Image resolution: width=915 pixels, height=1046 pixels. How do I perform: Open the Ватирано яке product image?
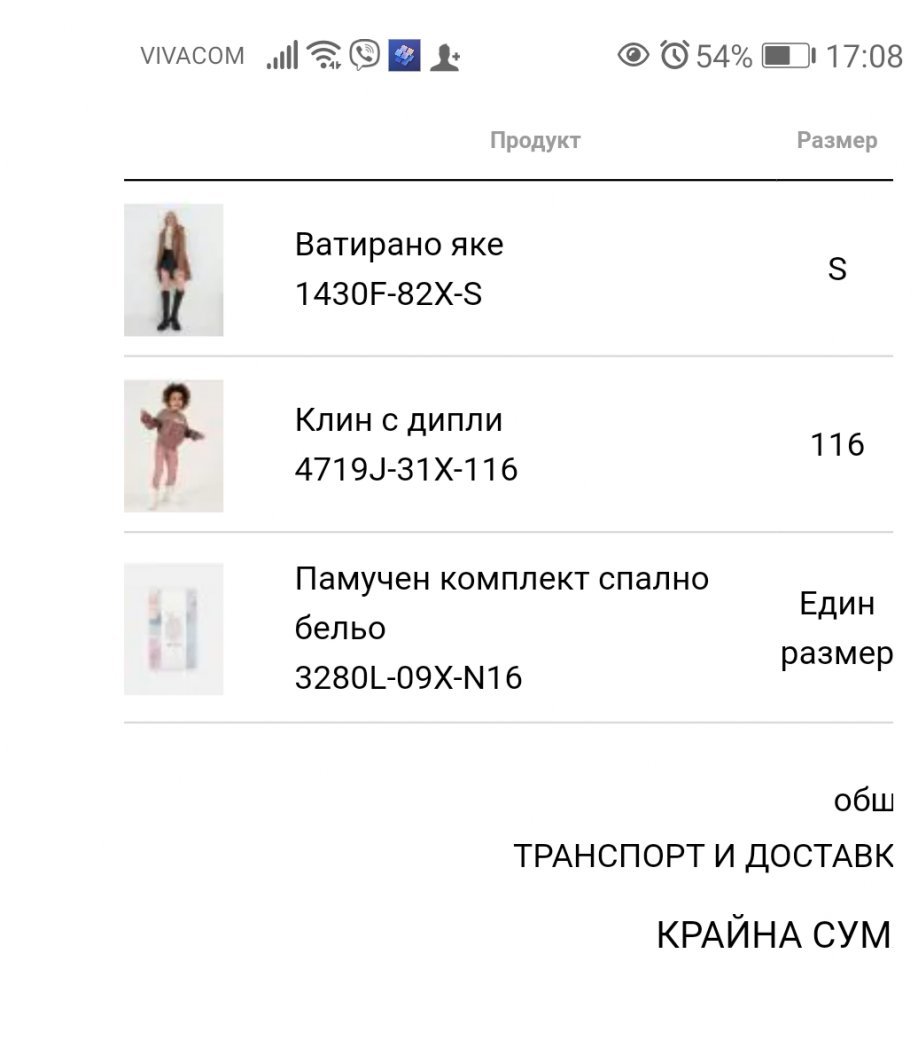[x=174, y=270]
